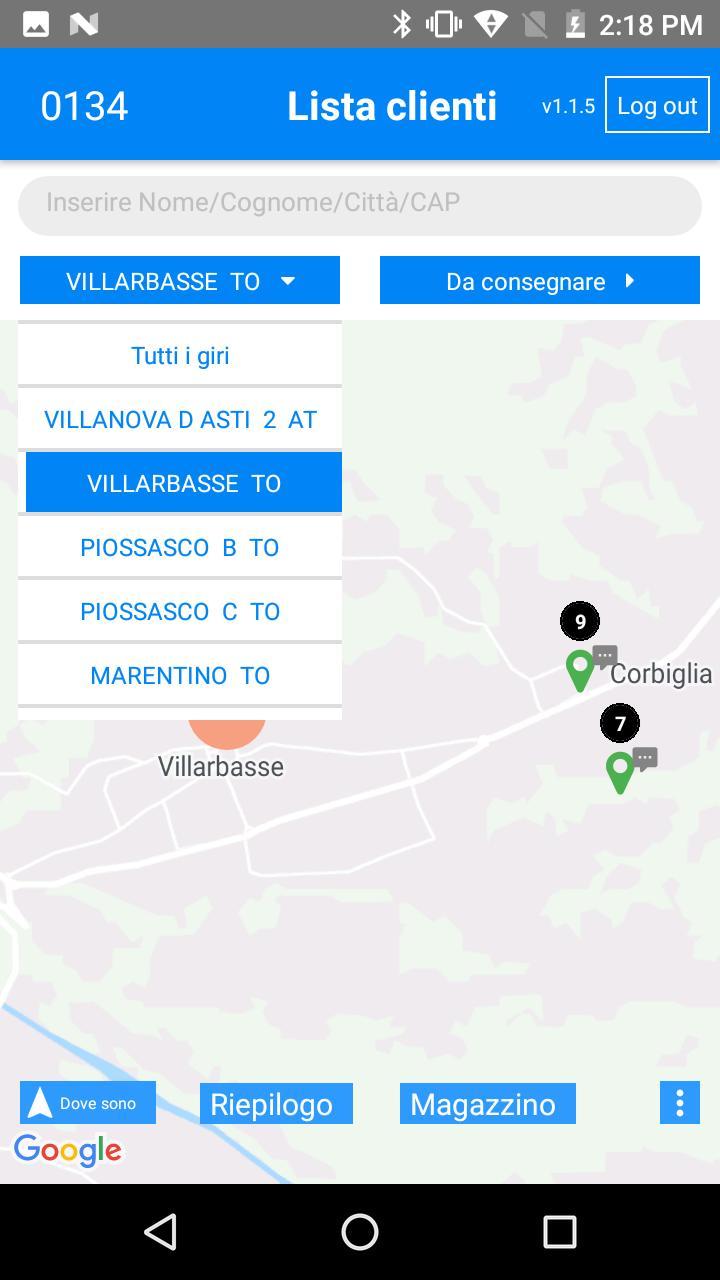Viewport: 720px width, 1280px height.
Task: Open the Riepilogo summary
Action: click(x=276, y=1103)
